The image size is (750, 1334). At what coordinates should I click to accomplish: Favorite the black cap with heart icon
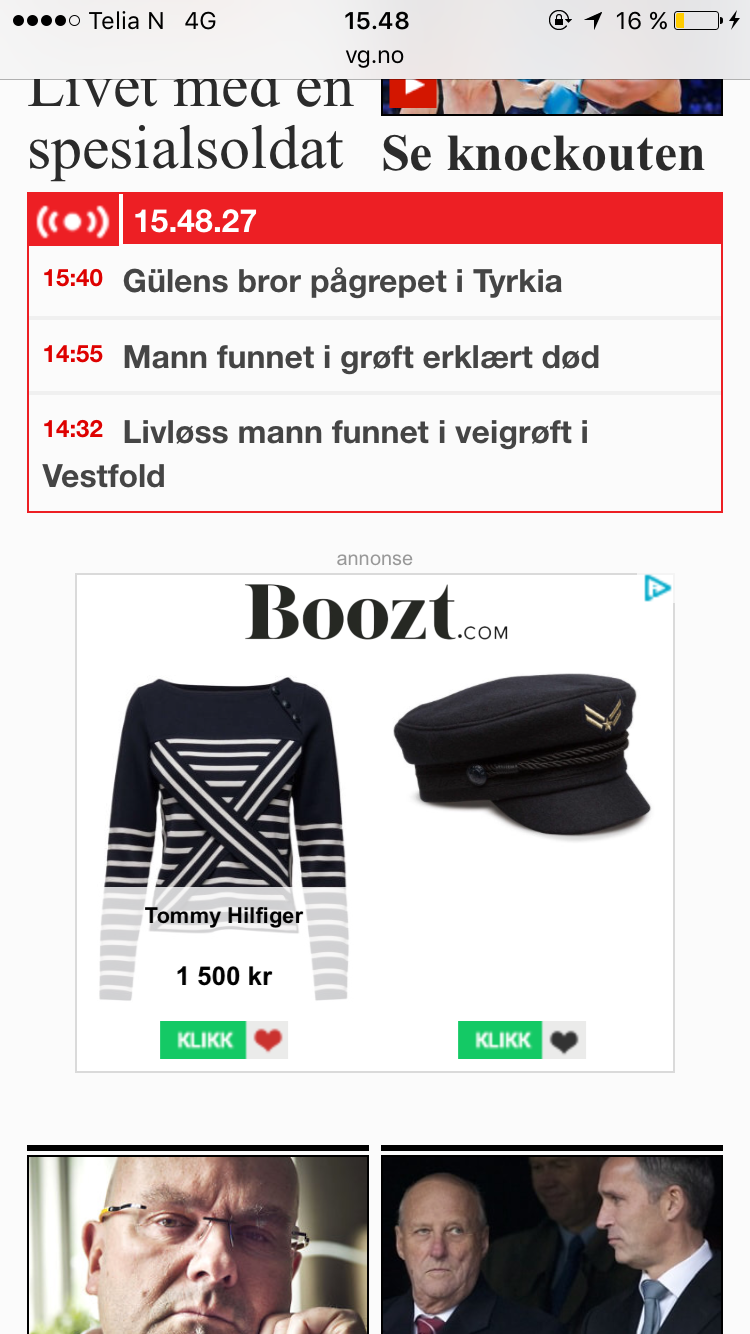tap(564, 1040)
